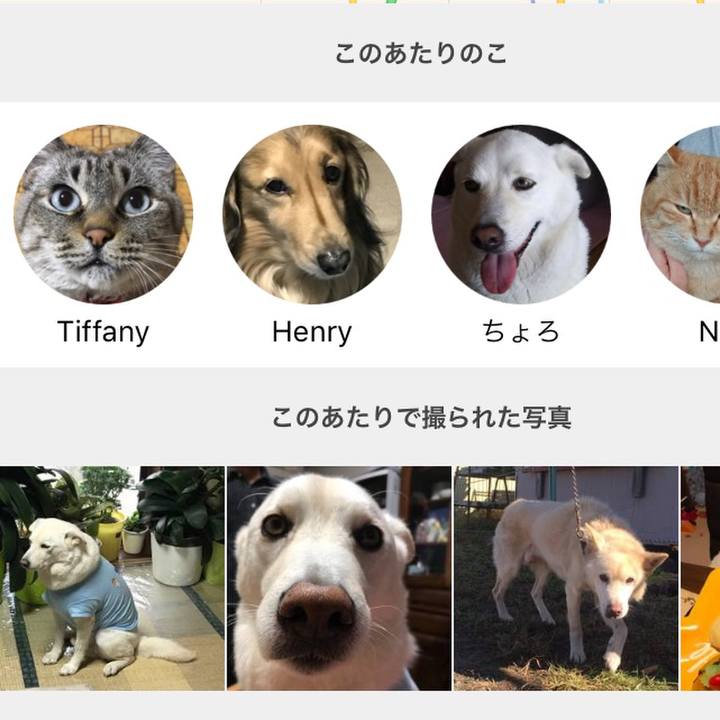View Henry the dog's profile
Viewport: 720px width, 720px height.
[x=312, y=214]
